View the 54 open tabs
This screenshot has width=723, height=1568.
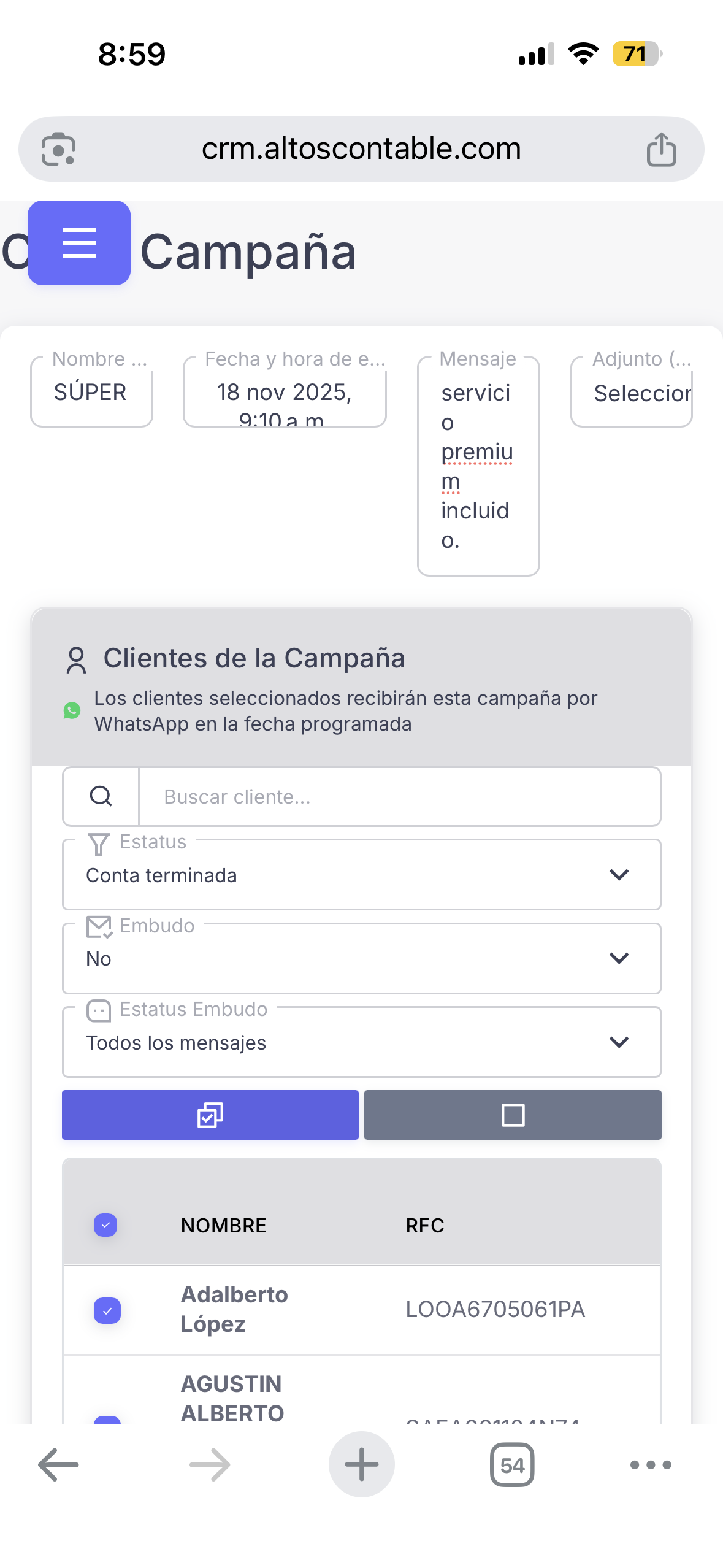pyautogui.click(x=512, y=1465)
